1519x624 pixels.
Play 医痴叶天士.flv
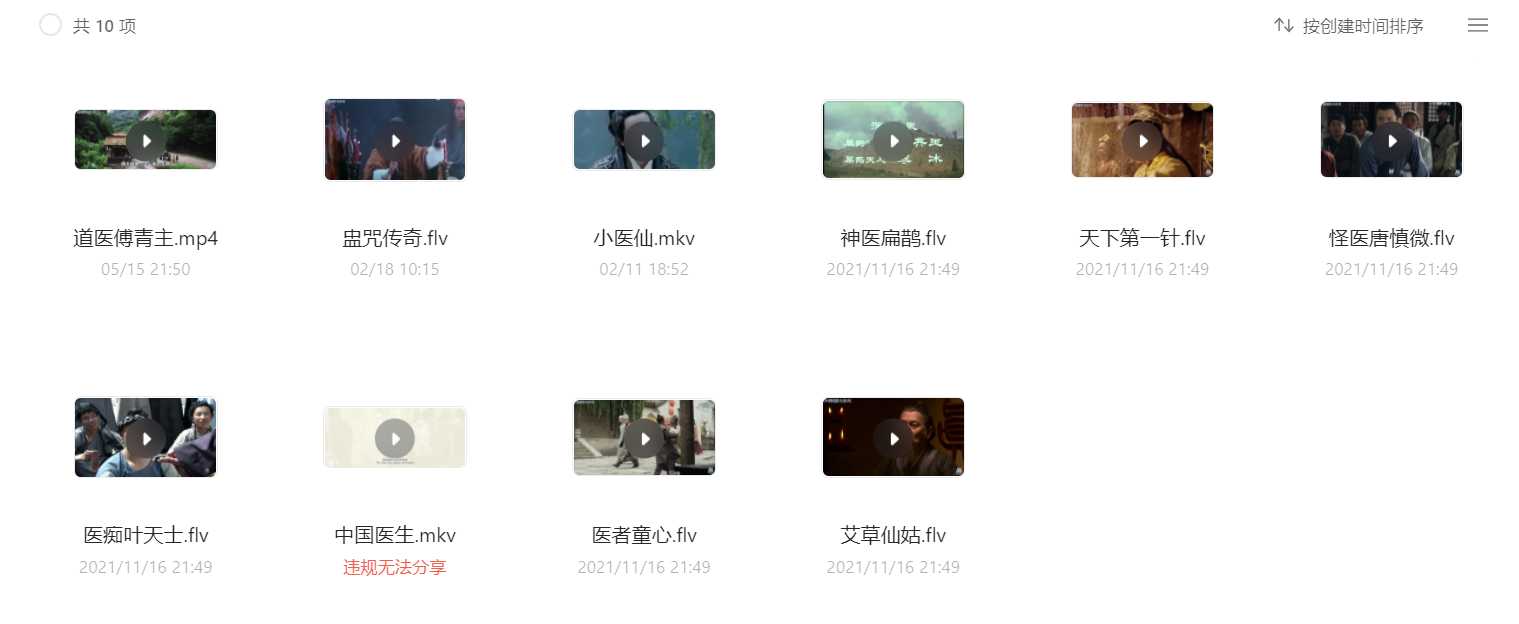[x=146, y=438]
